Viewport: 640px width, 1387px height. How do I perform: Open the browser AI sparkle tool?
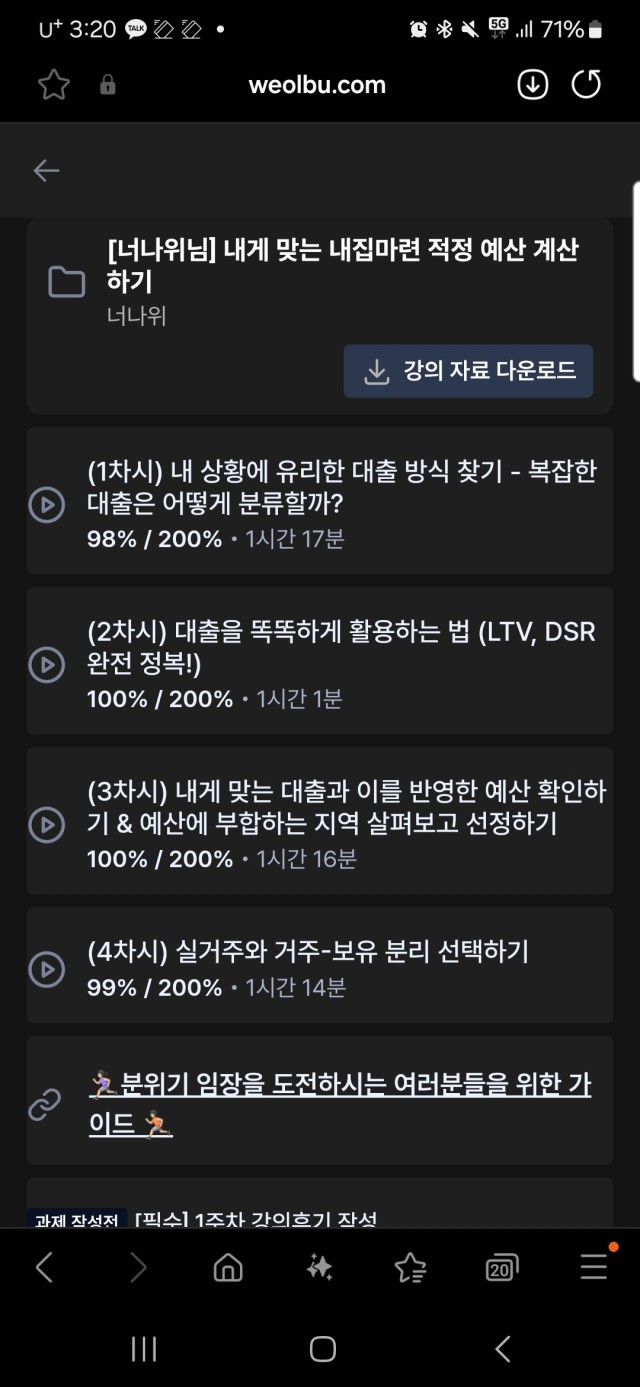[319, 1268]
